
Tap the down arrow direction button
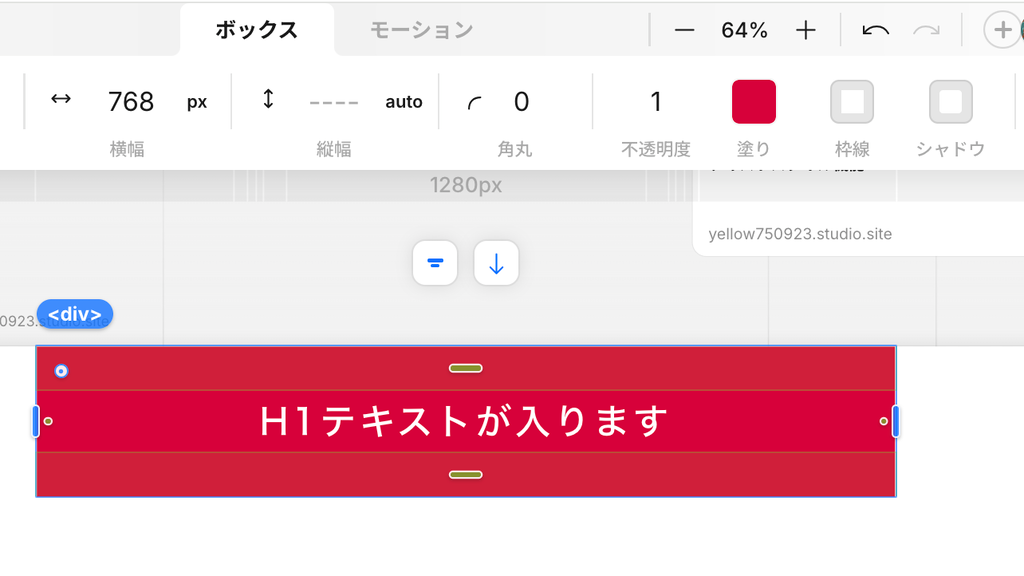click(x=496, y=263)
